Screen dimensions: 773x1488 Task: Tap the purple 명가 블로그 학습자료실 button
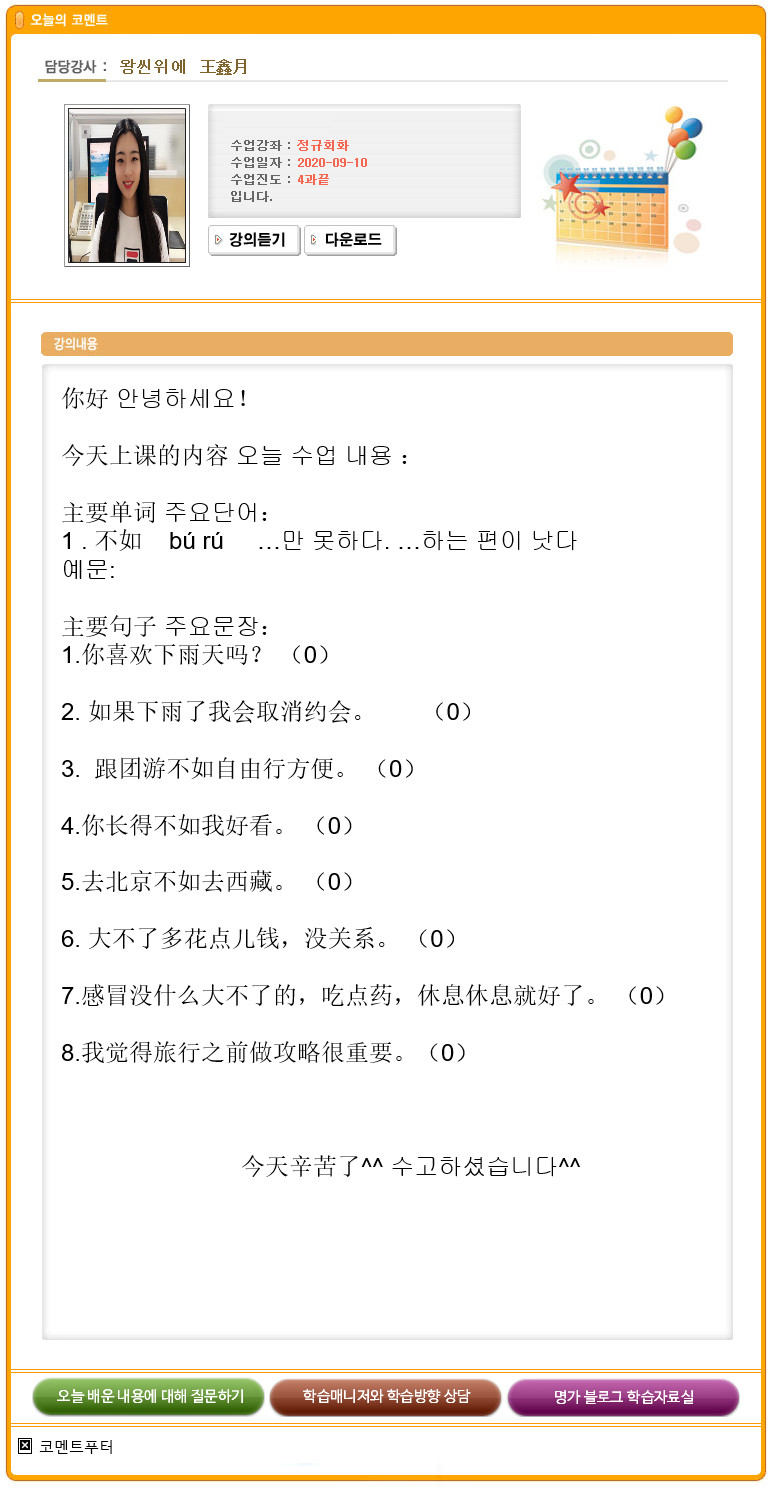click(623, 1397)
